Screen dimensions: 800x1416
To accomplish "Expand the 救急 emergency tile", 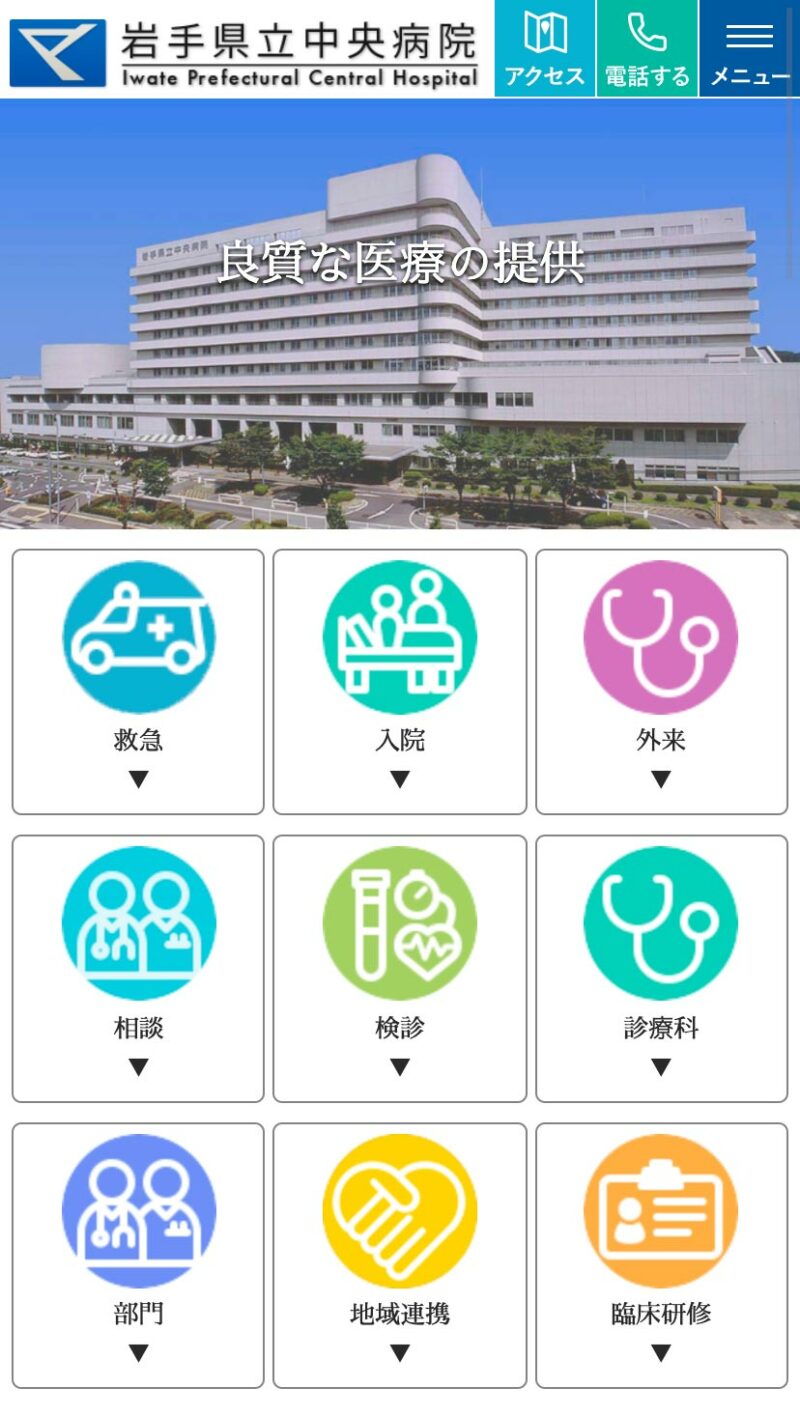I will coord(138,681).
